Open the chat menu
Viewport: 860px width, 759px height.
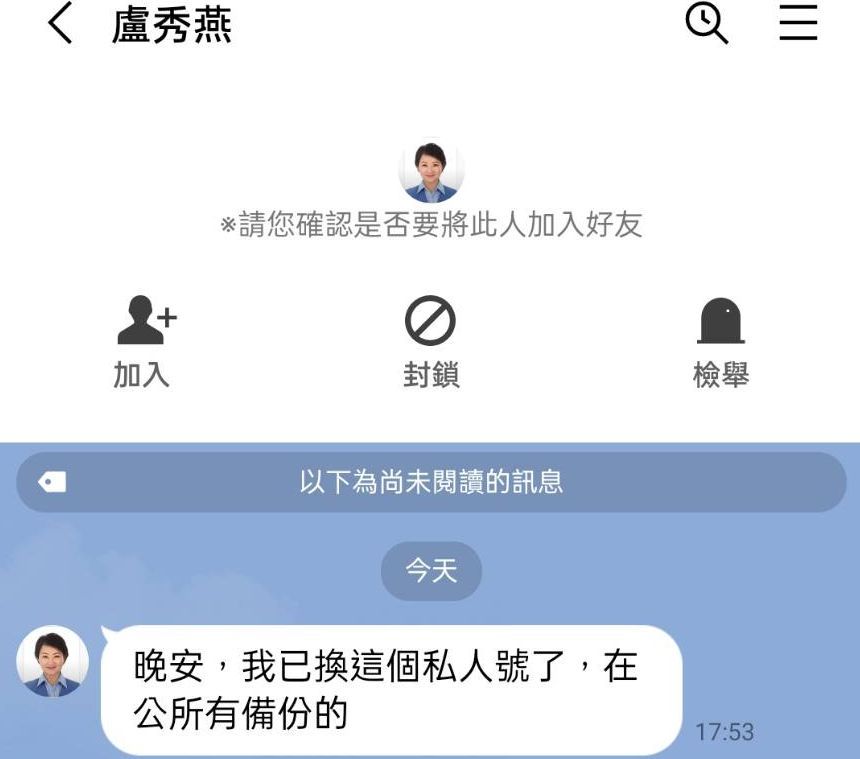coord(797,23)
